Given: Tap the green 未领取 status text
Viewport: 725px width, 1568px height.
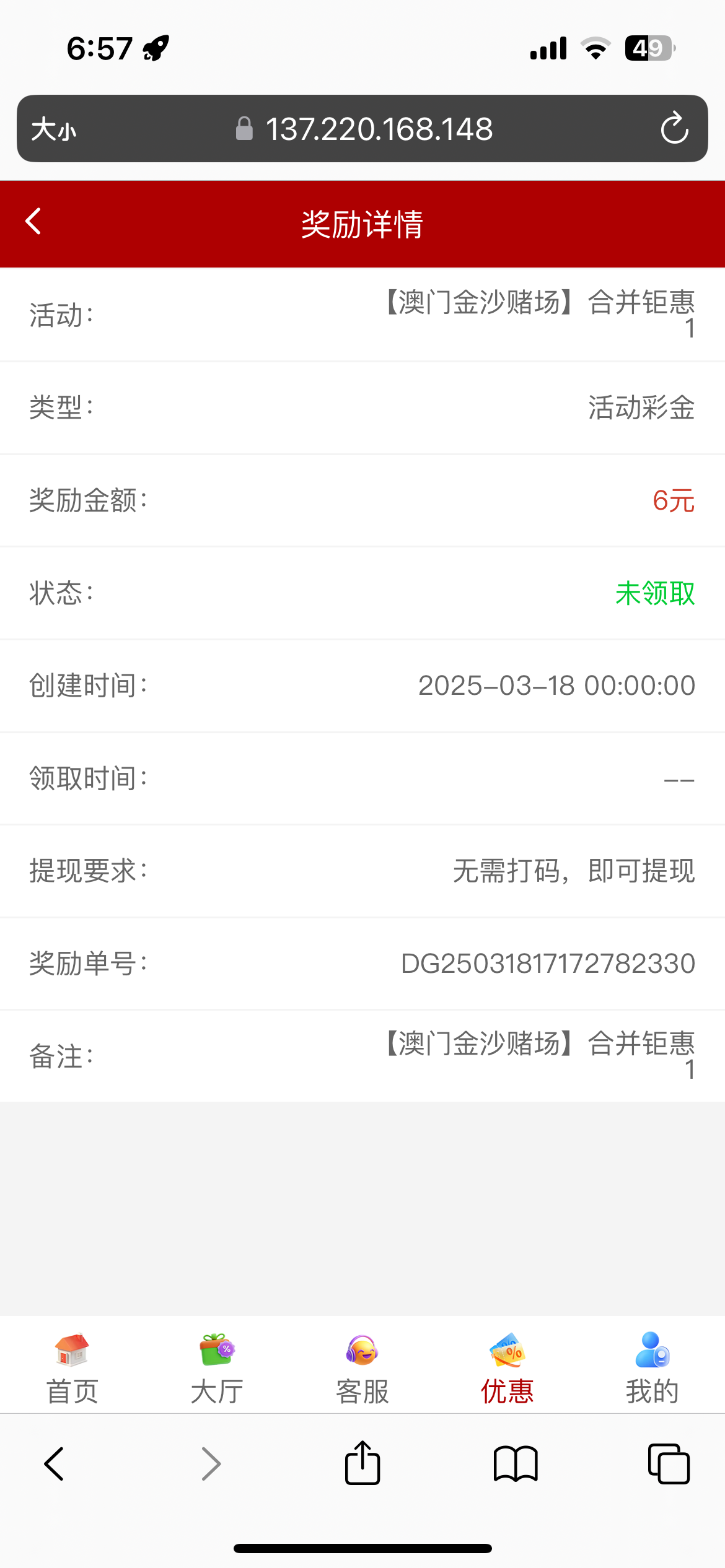Looking at the screenshot, I should point(655,593).
